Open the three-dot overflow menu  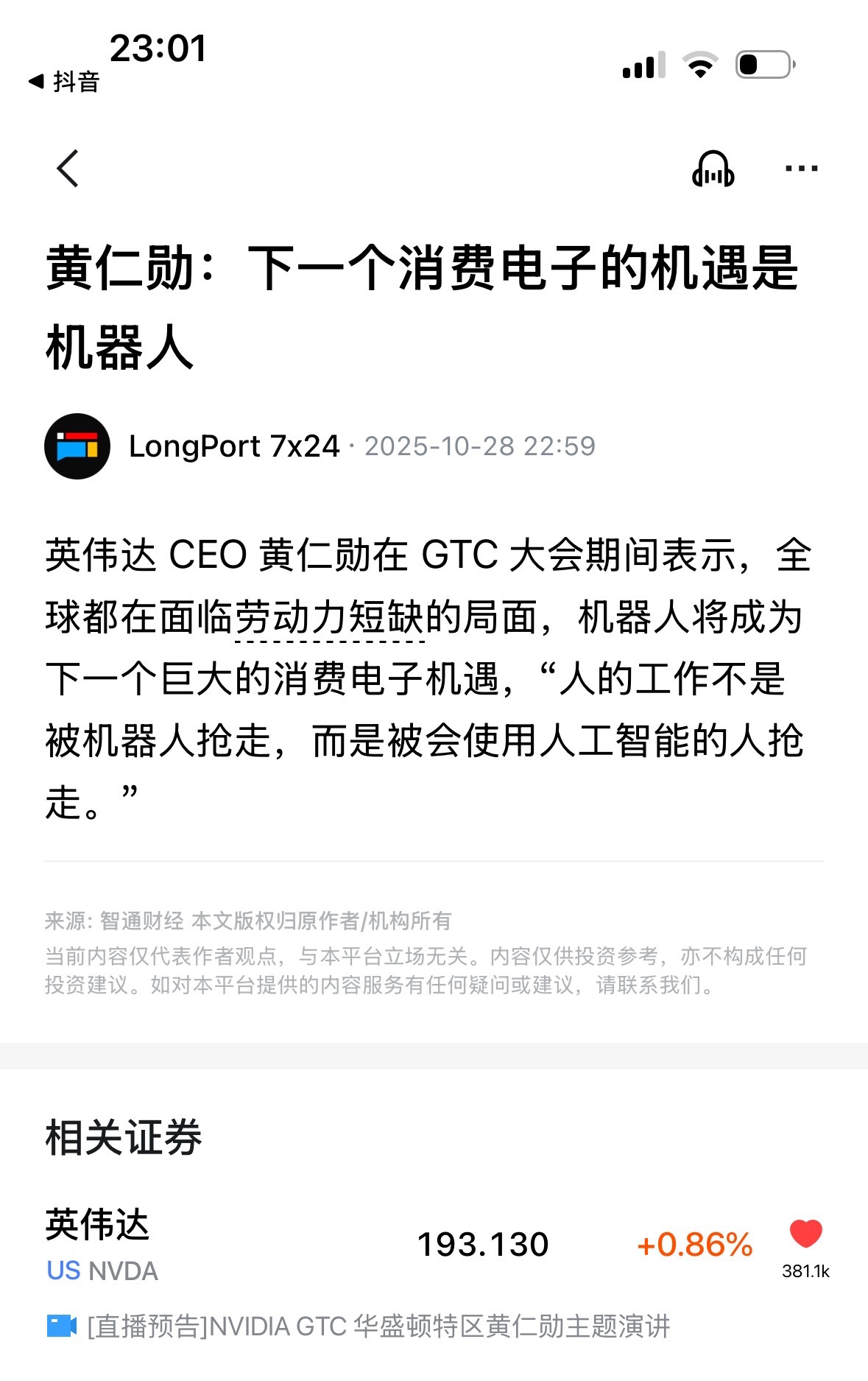[801, 169]
